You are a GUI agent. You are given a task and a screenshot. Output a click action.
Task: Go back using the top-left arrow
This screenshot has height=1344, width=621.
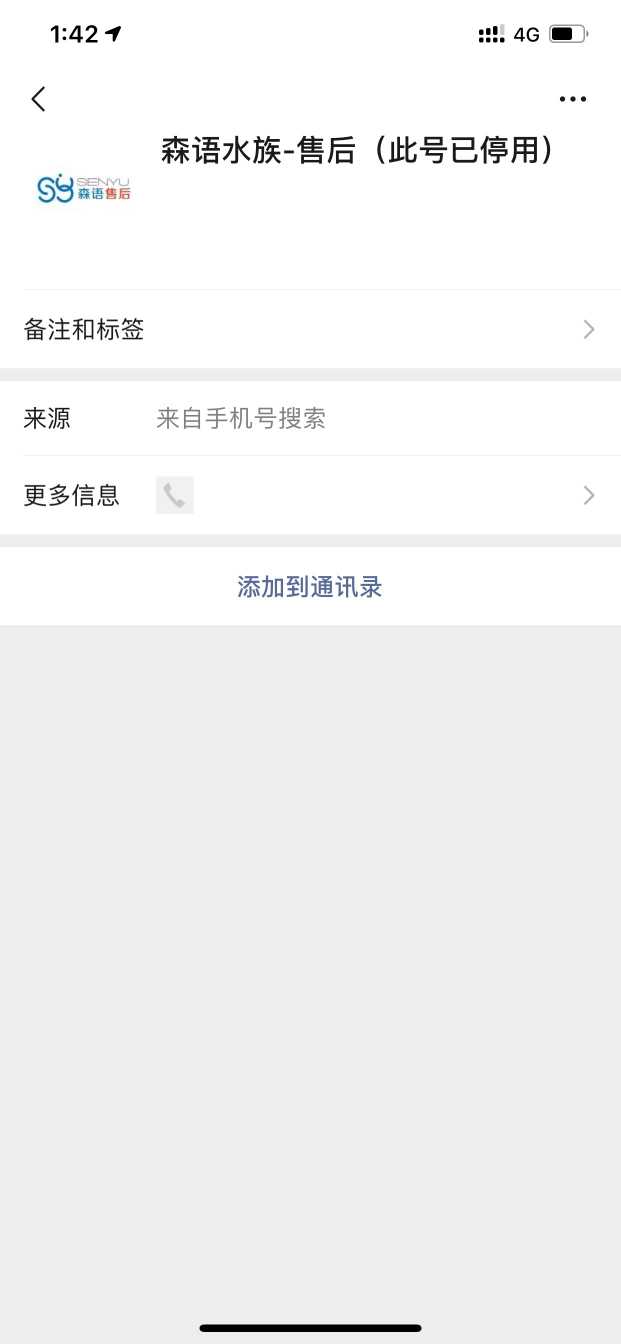(39, 99)
